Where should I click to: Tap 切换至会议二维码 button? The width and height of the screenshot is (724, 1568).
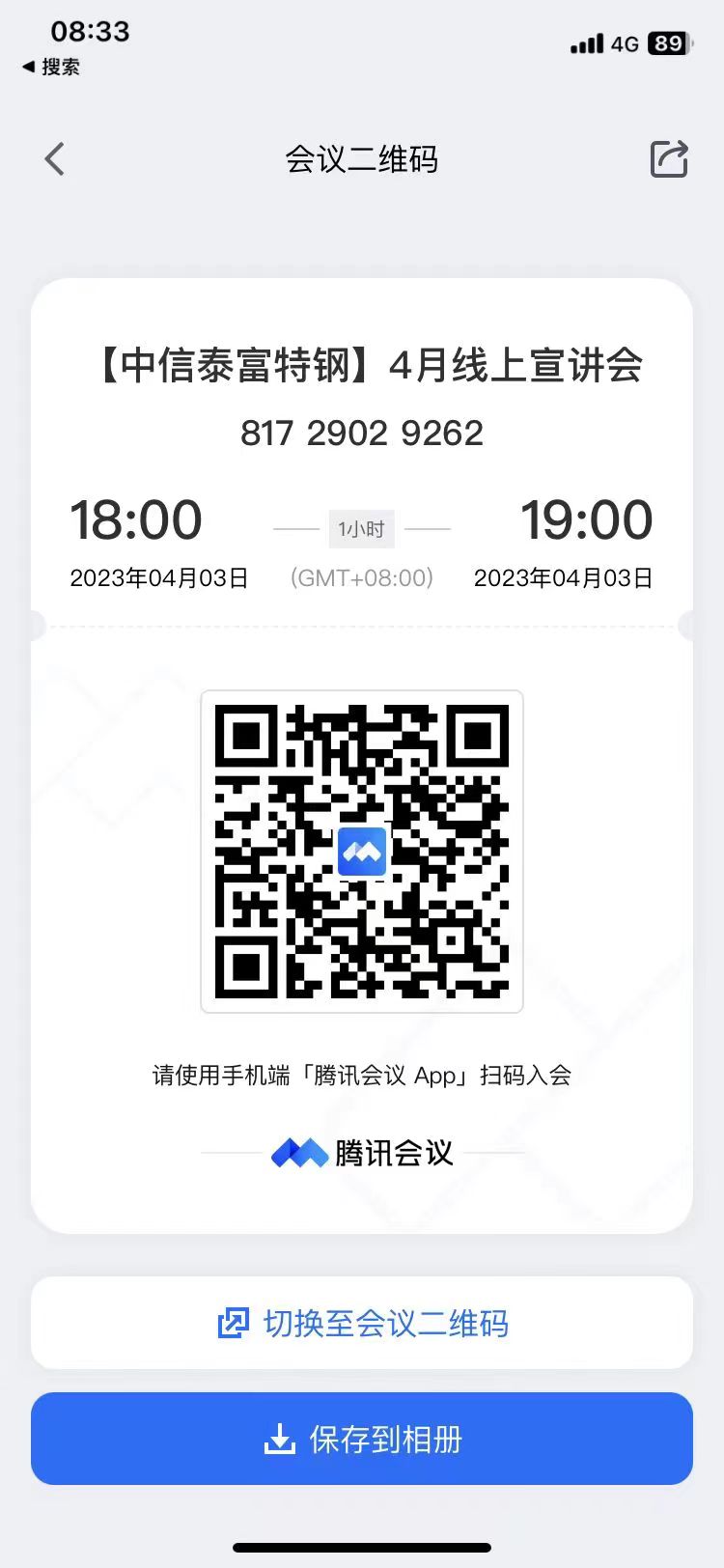point(362,1323)
